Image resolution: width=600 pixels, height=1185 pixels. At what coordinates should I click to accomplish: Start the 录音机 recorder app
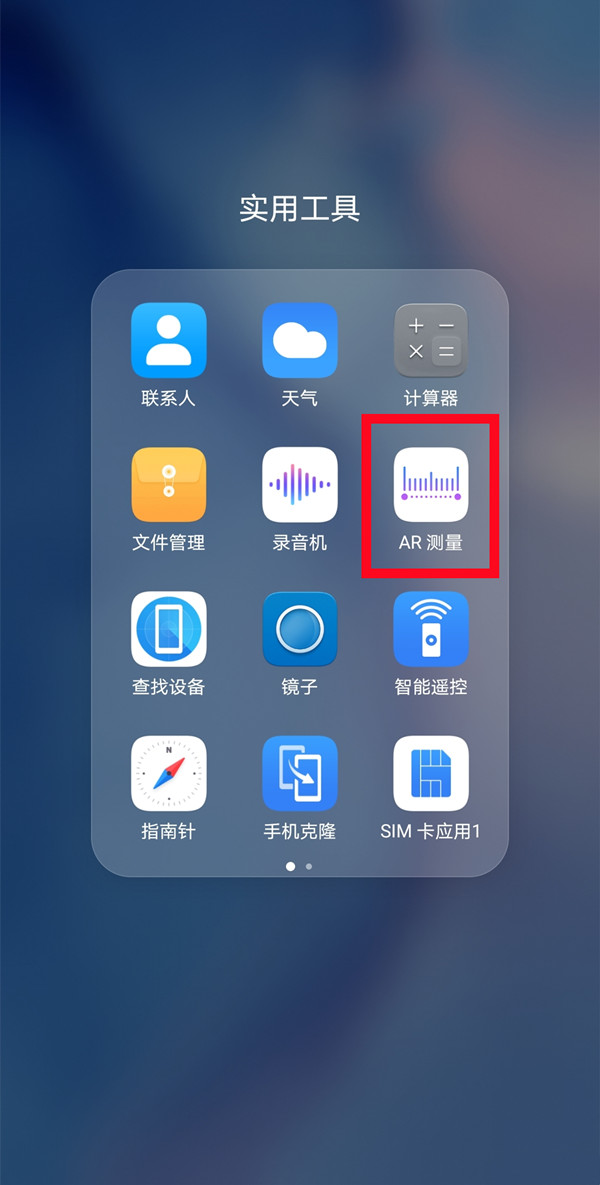(x=300, y=485)
